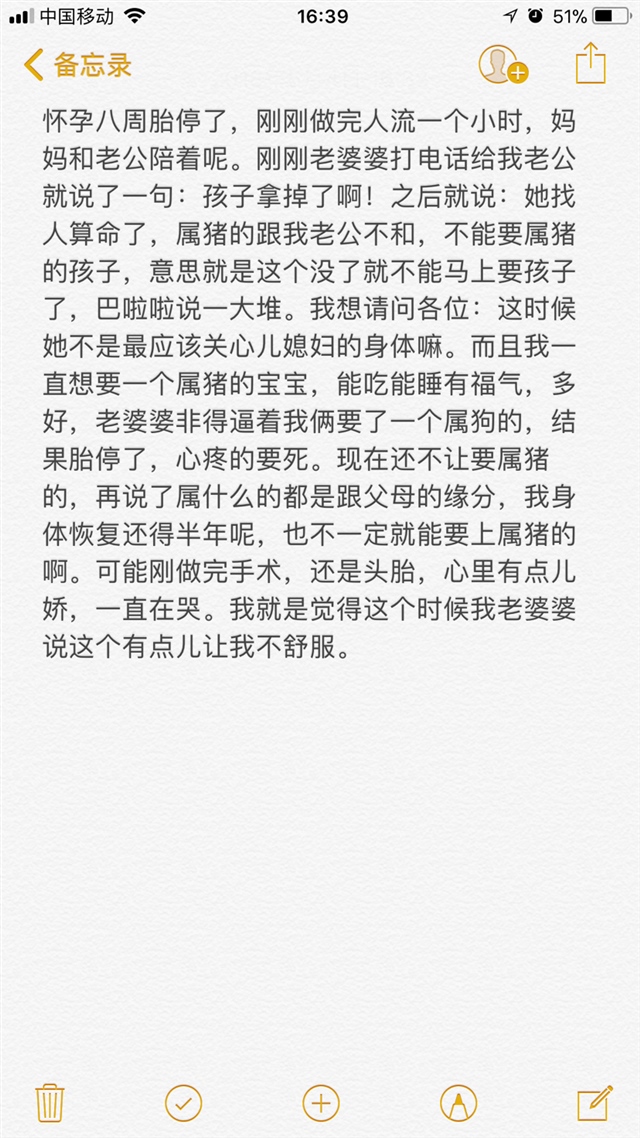Screen dimensions: 640x1138
Task: Go back to the 备忘录 notes list
Action: point(78,66)
